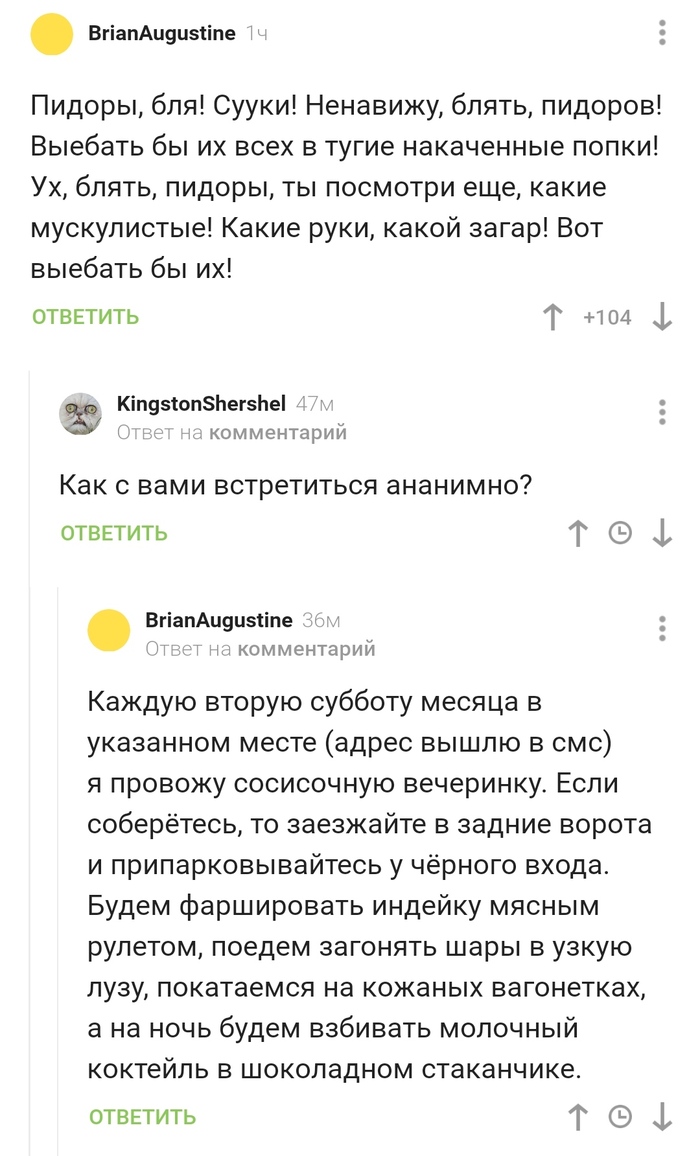The height and width of the screenshot is (1156, 700).
Task: Open overflow menu on BrianAugustine's top comment
Action: 662,33
